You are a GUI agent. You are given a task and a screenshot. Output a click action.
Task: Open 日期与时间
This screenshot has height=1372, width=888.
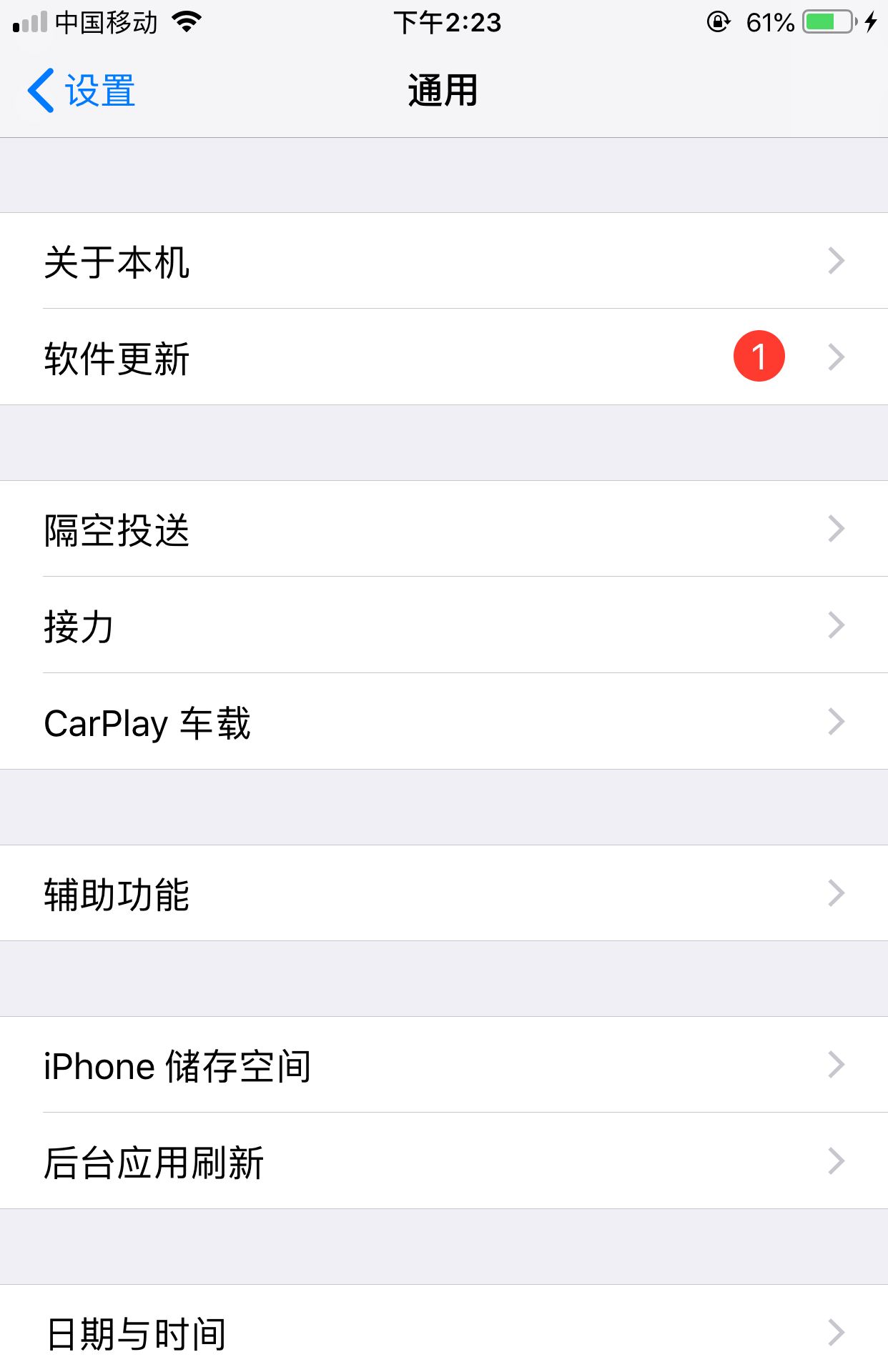coord(443,1333)
